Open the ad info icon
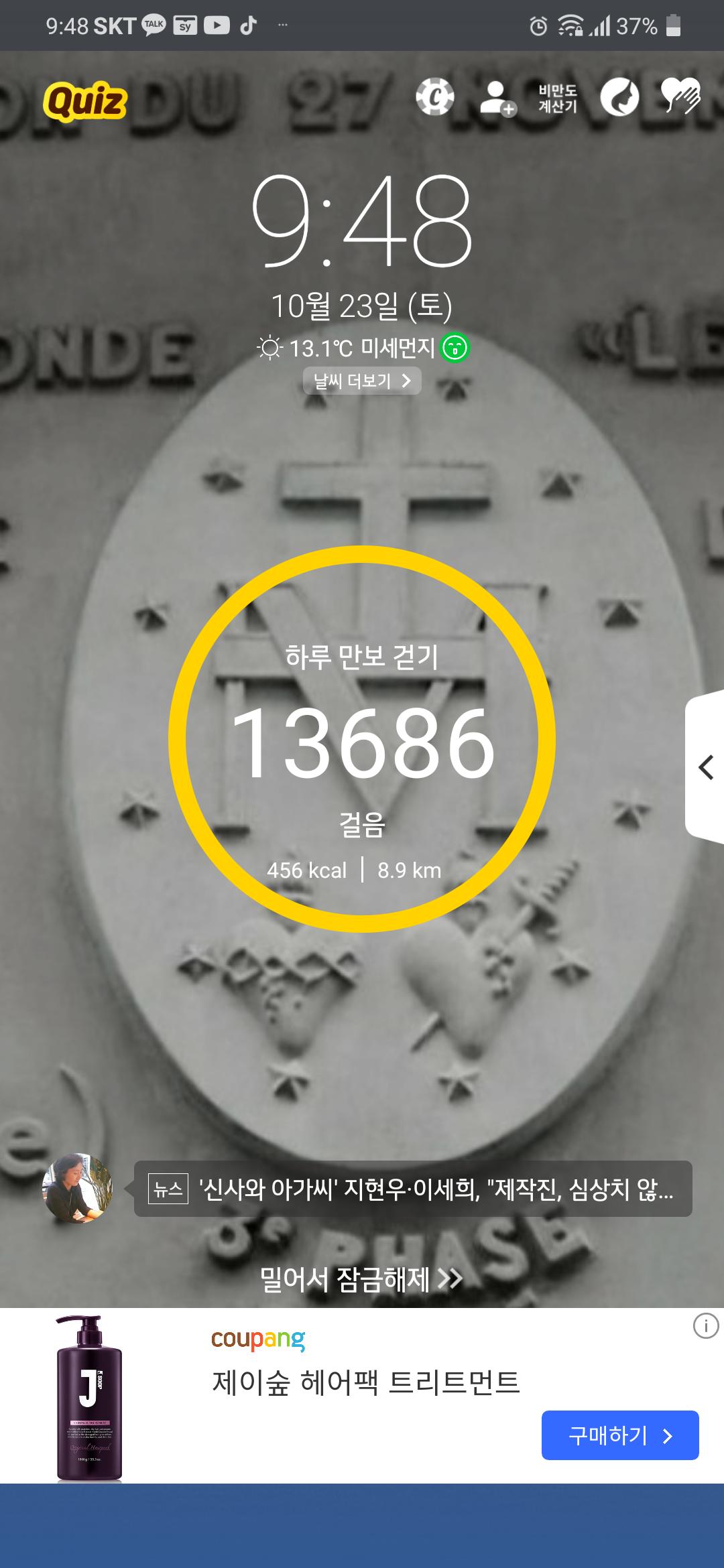The height and width of the screenshot is (1568, 724). click(705, 1326)
